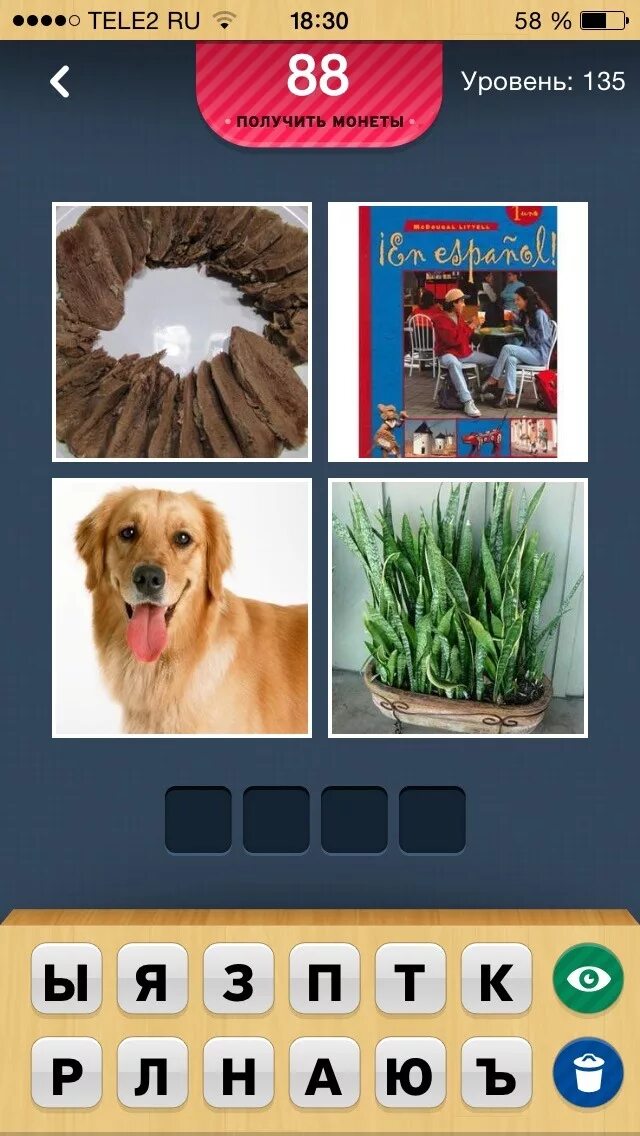
Task: Use the green eye reveal-letter hint
Action: pyautogui.click(x=588, y=979)
